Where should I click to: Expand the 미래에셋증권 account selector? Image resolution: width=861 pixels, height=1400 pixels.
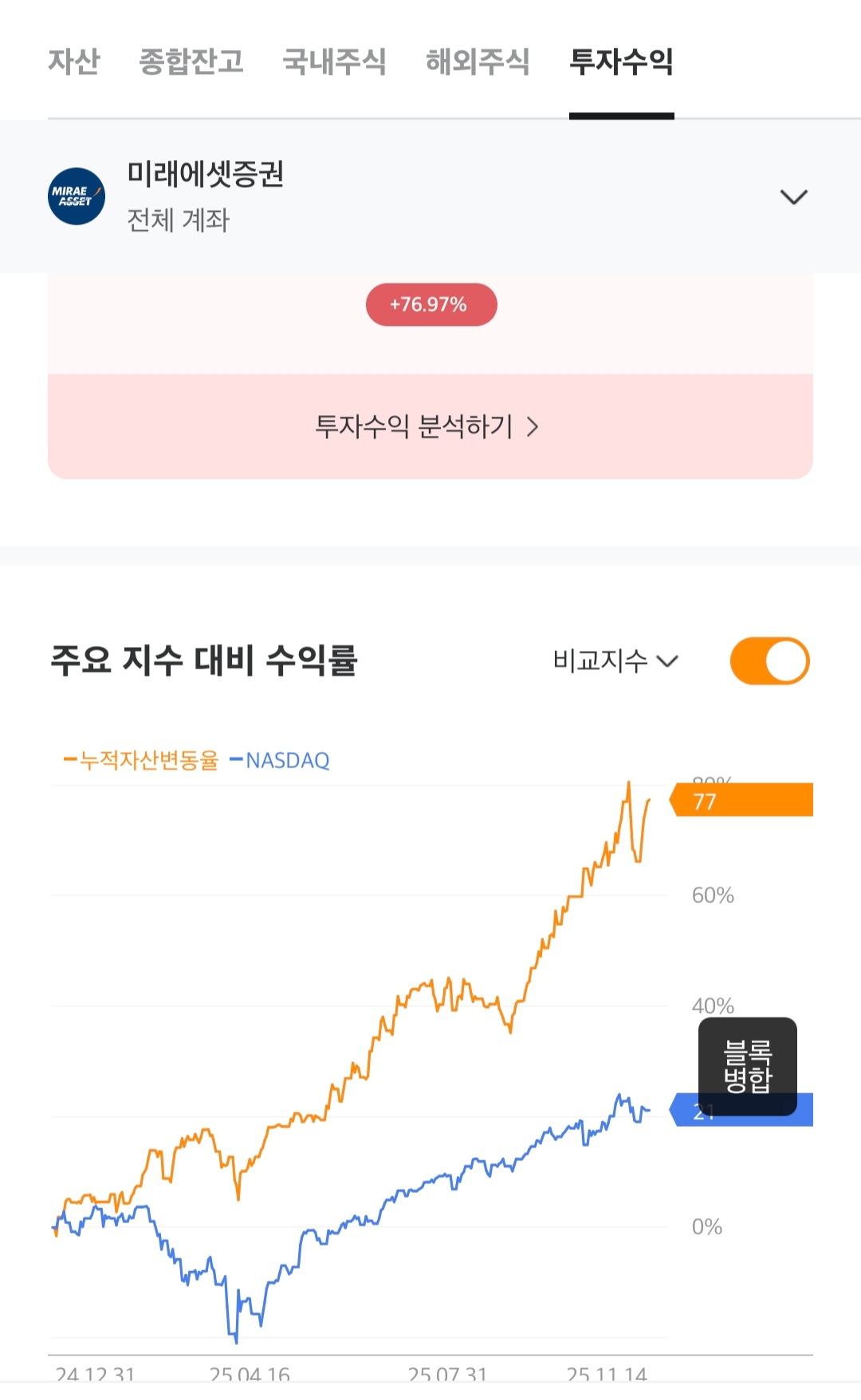tap(431, 196)
